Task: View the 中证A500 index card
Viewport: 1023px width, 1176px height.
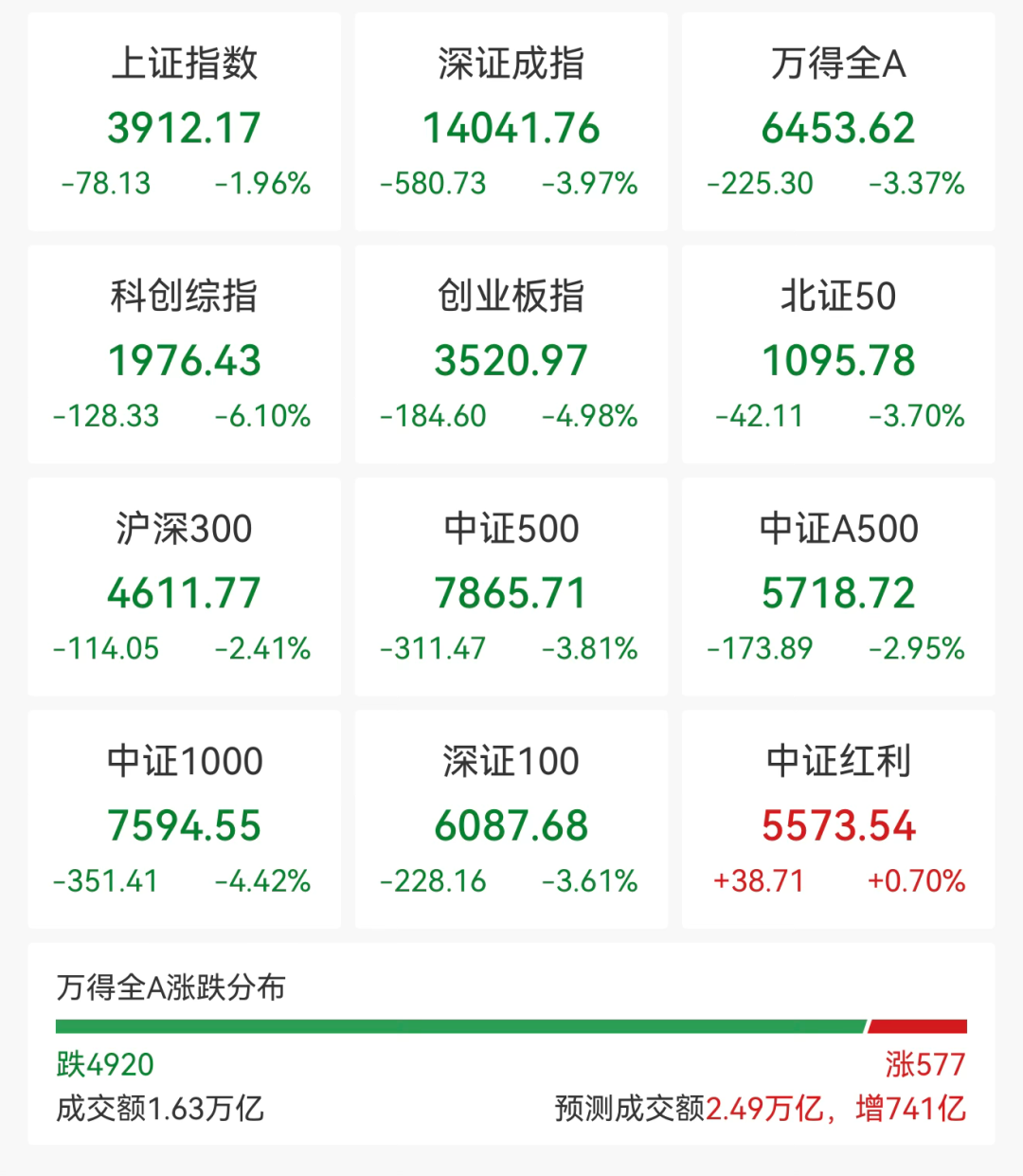Action: 838,587
